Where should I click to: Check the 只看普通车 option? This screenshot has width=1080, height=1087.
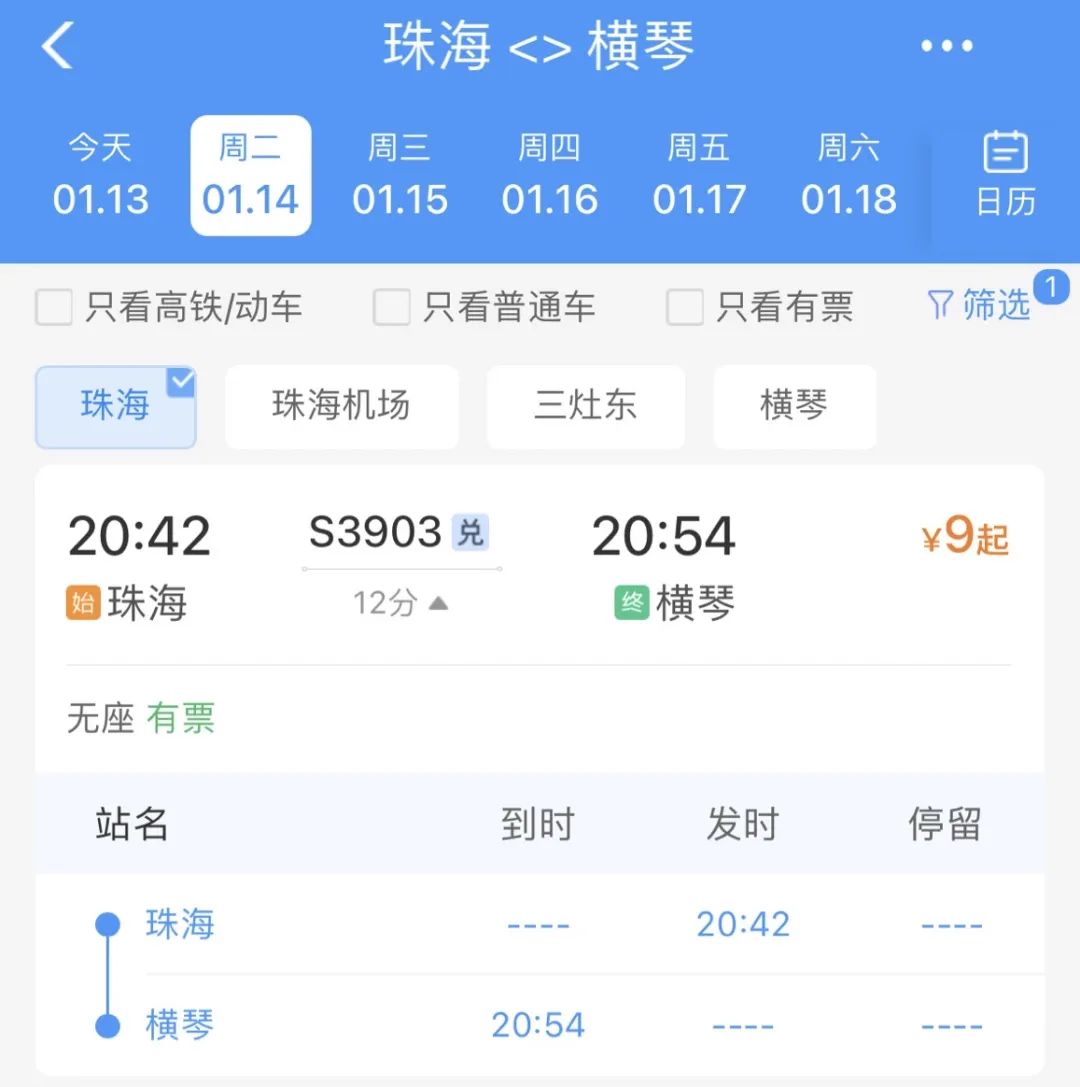tap(391, 308)
